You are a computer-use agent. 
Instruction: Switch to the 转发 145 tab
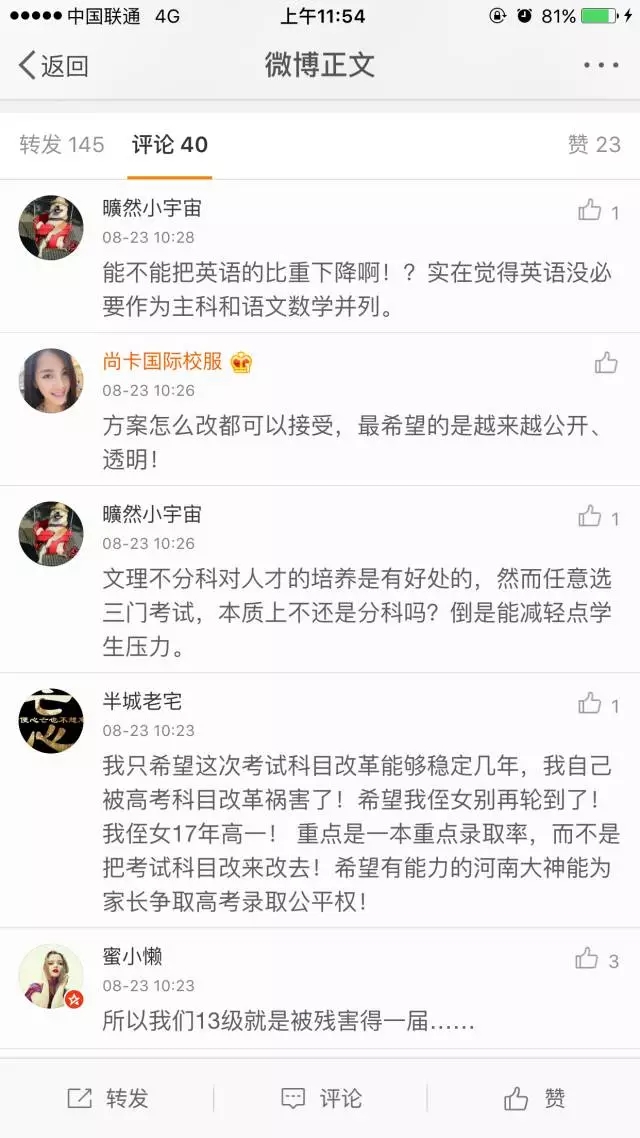61,144
